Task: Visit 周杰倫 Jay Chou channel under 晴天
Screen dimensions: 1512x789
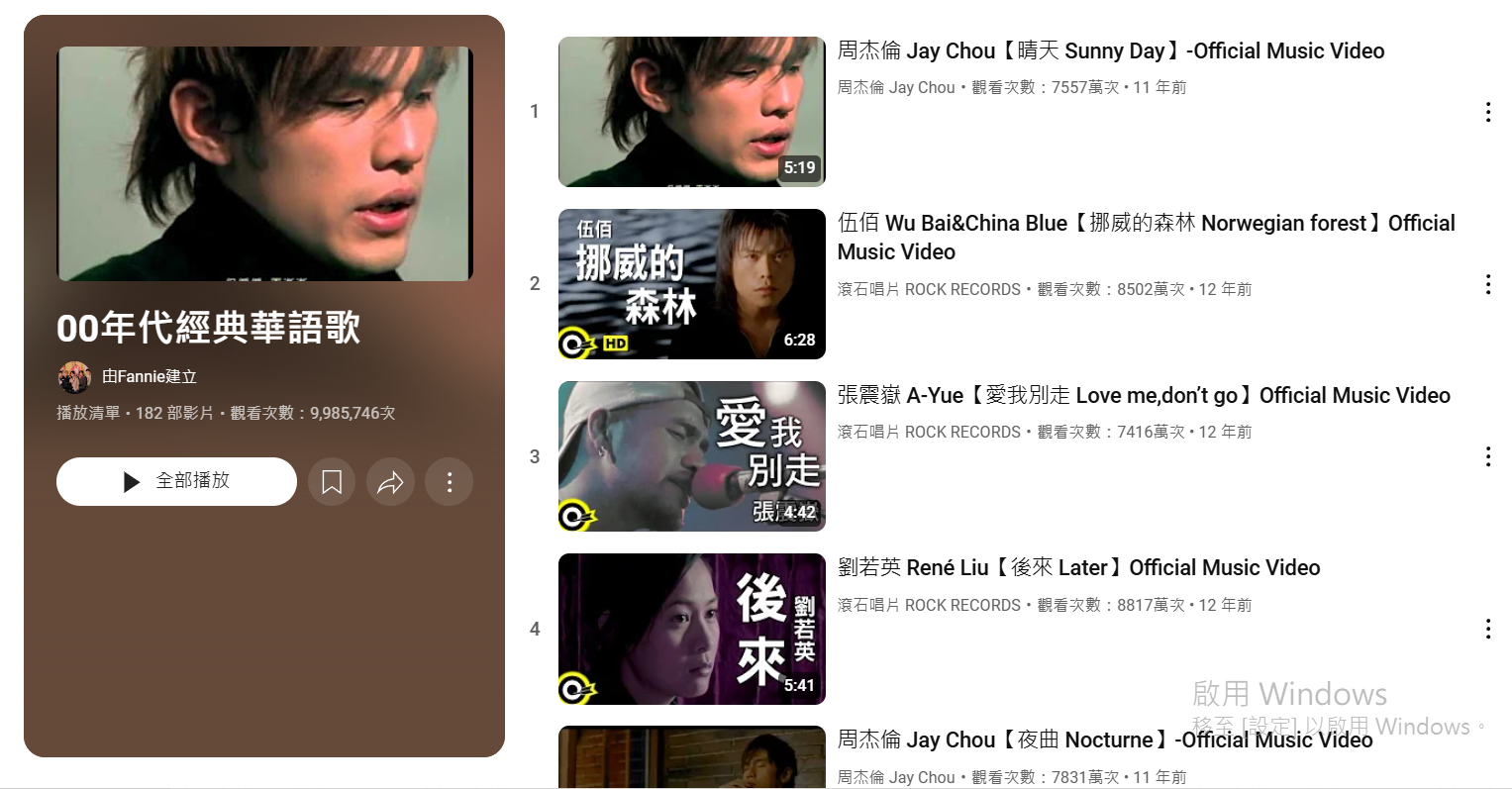Action: [896, 88]
